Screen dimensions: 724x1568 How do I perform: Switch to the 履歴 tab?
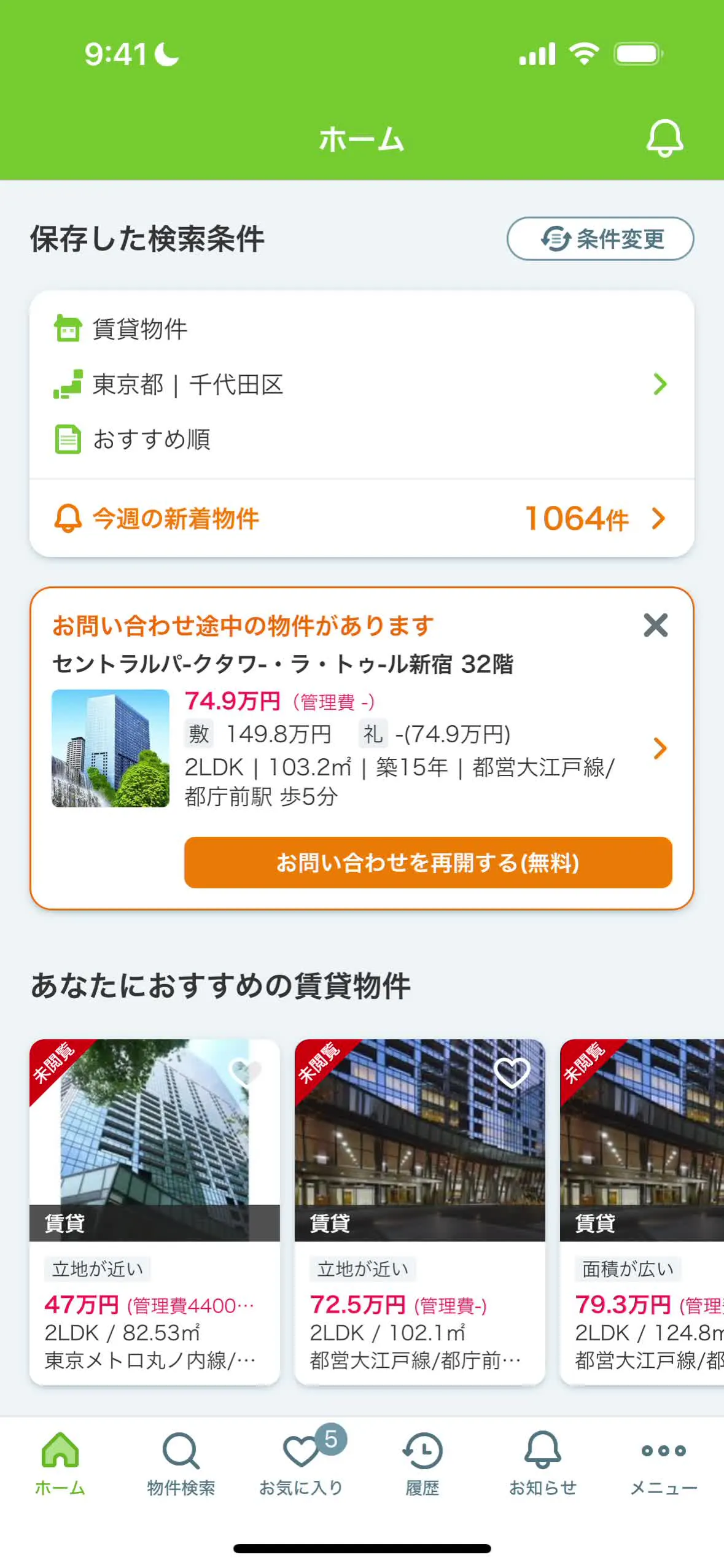coord(422,1464)
